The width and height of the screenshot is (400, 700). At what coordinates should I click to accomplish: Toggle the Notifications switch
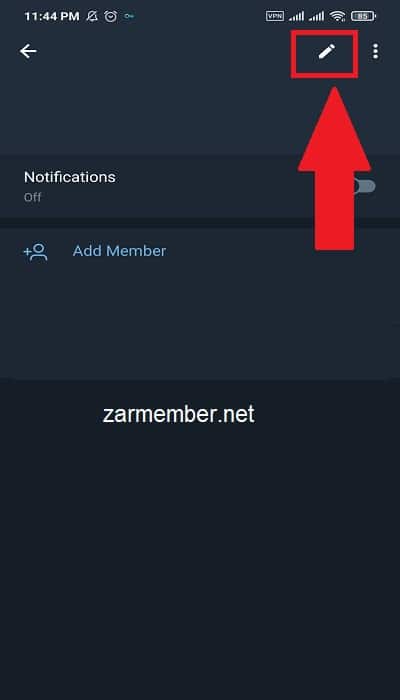click(364, 186)
